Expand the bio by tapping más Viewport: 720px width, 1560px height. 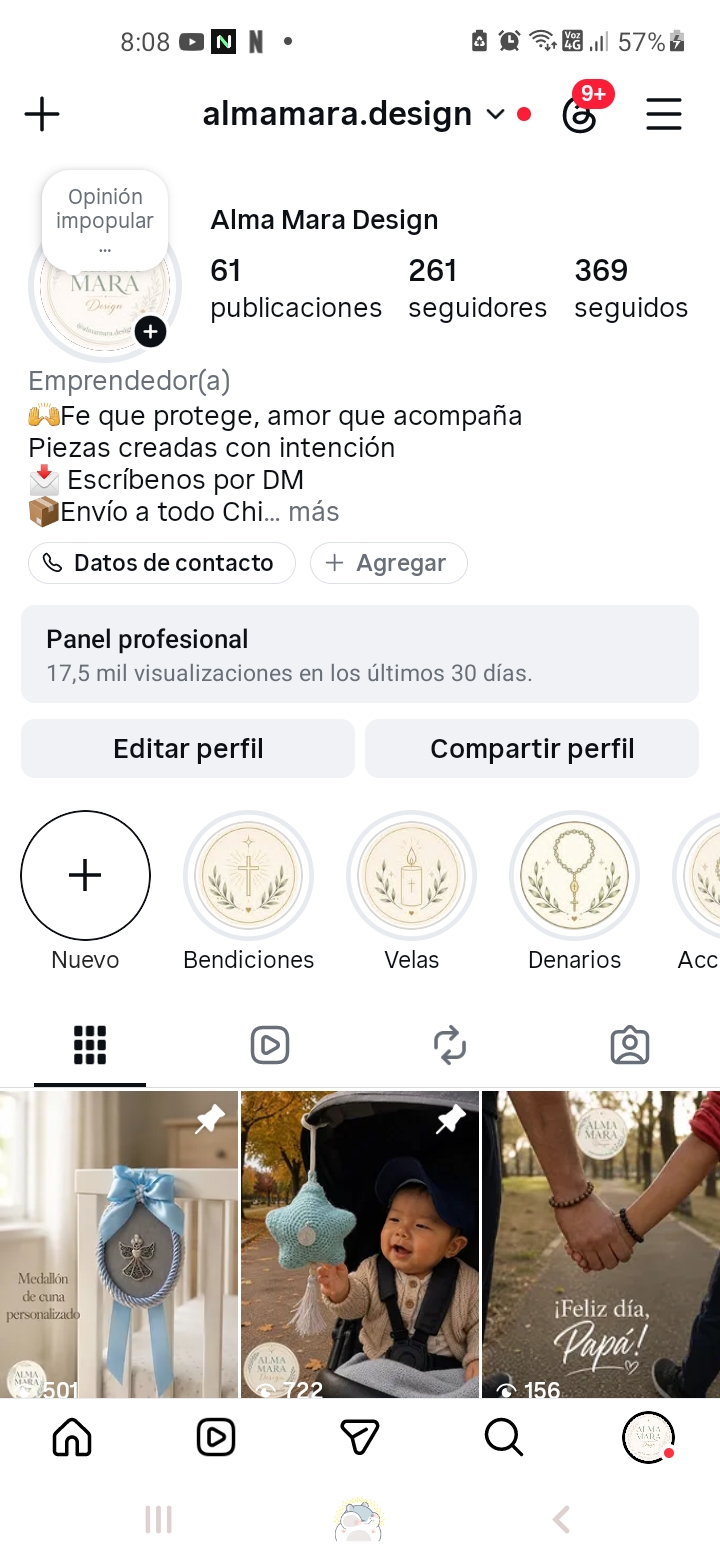tap(314, 512)
